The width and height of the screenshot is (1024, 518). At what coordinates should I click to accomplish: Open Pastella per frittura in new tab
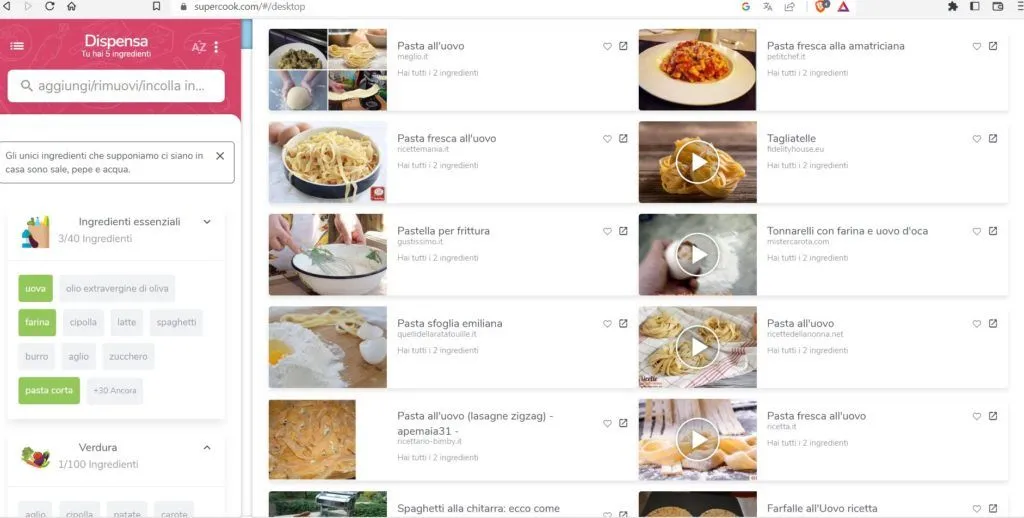tap(623, 231)
